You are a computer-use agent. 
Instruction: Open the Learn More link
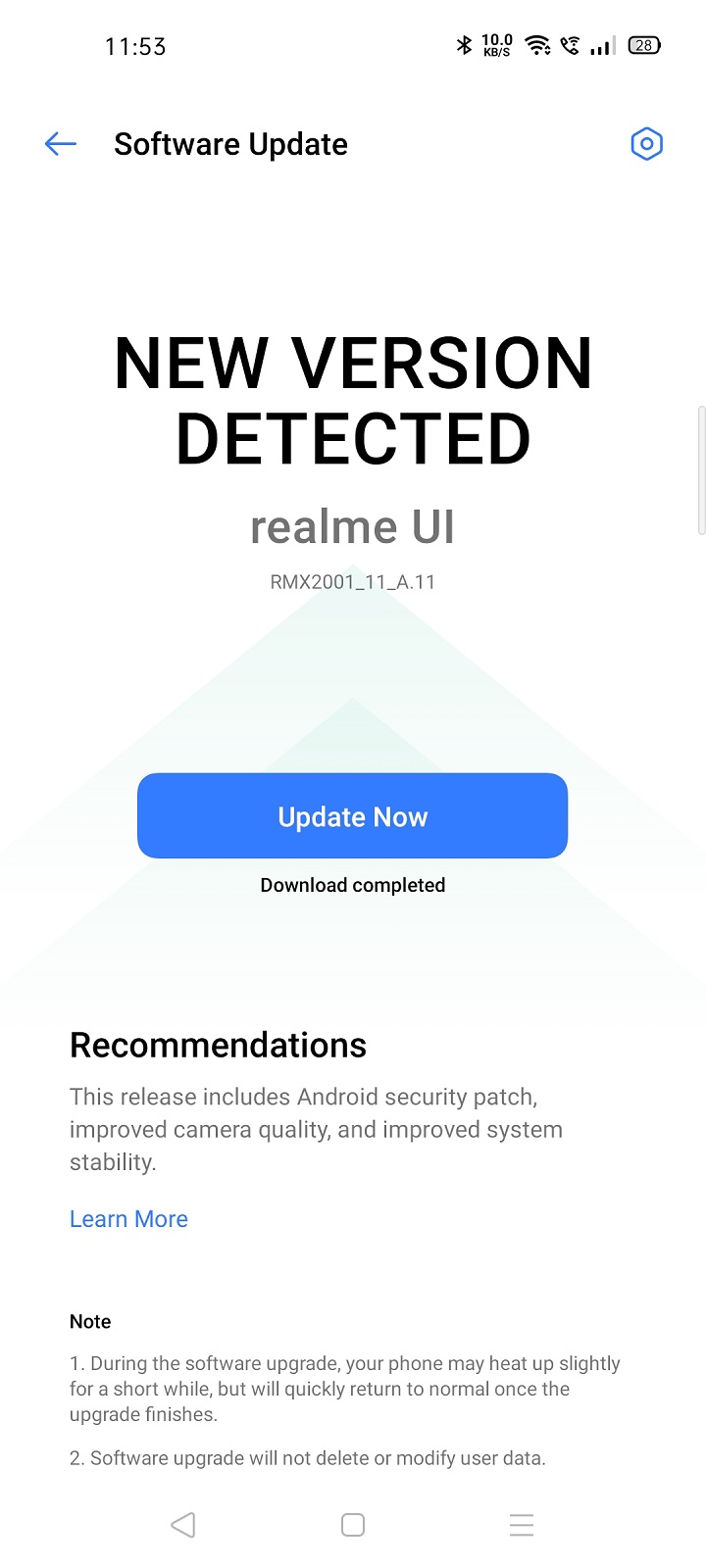click(128, 1219)
